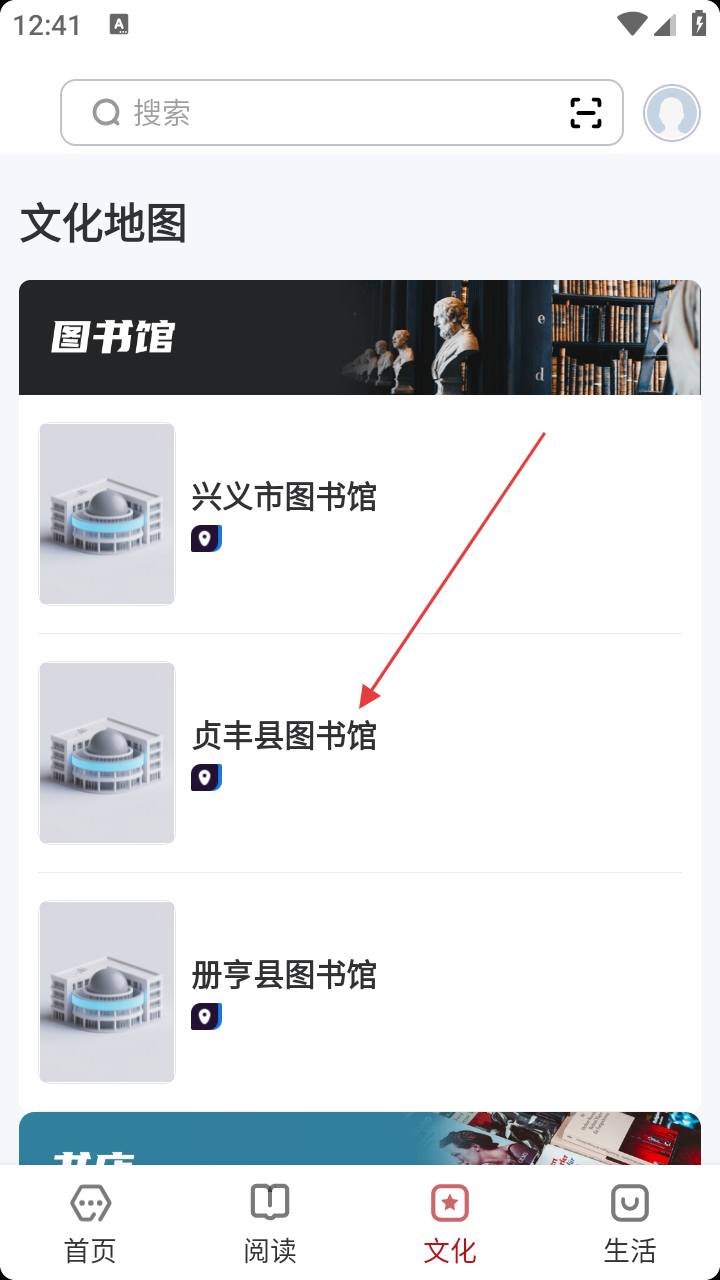
Task: Switch to the 阅读 tab
Action: [270, 1223]
